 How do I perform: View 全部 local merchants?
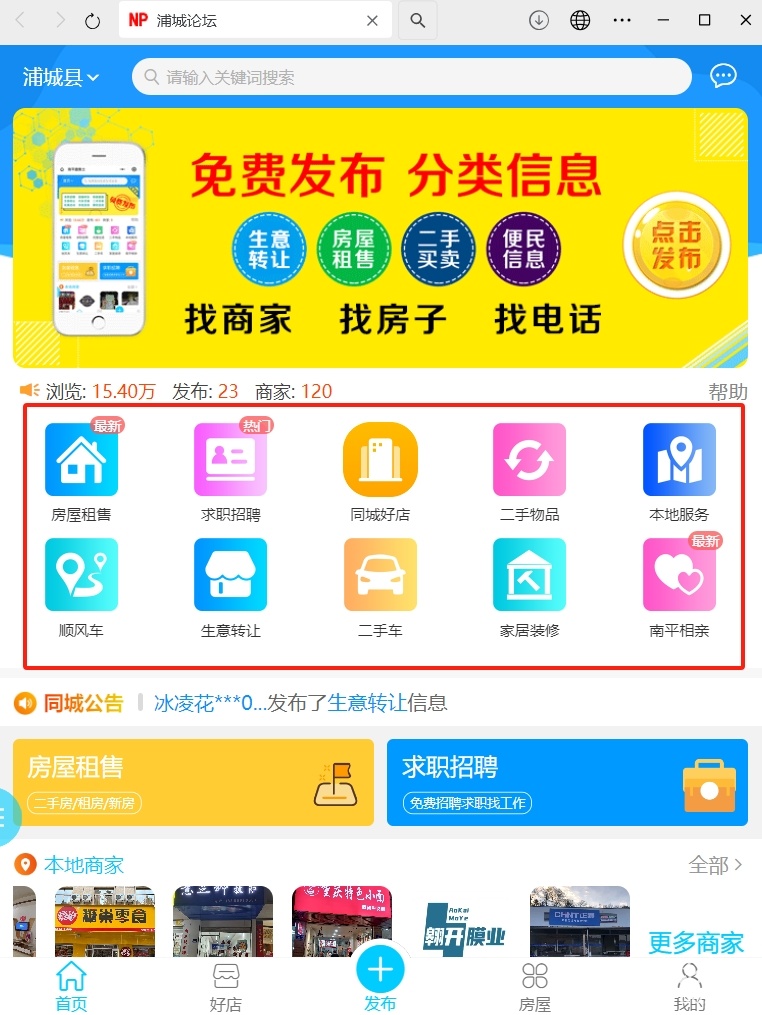pyautogui.click(x=715, y=865)
